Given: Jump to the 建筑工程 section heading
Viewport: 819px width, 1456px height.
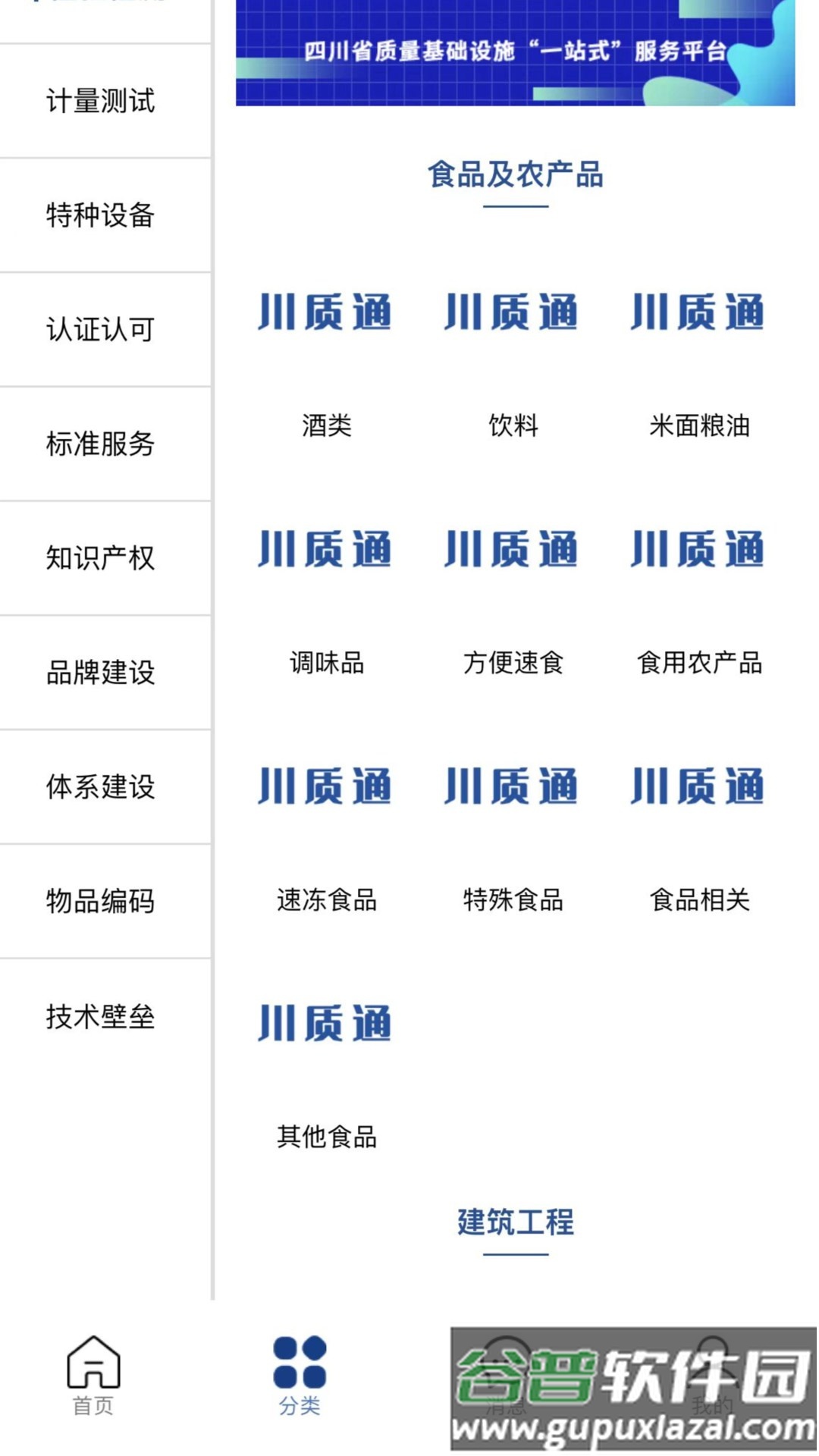Looking at the screenshot, I should 514,1222.
